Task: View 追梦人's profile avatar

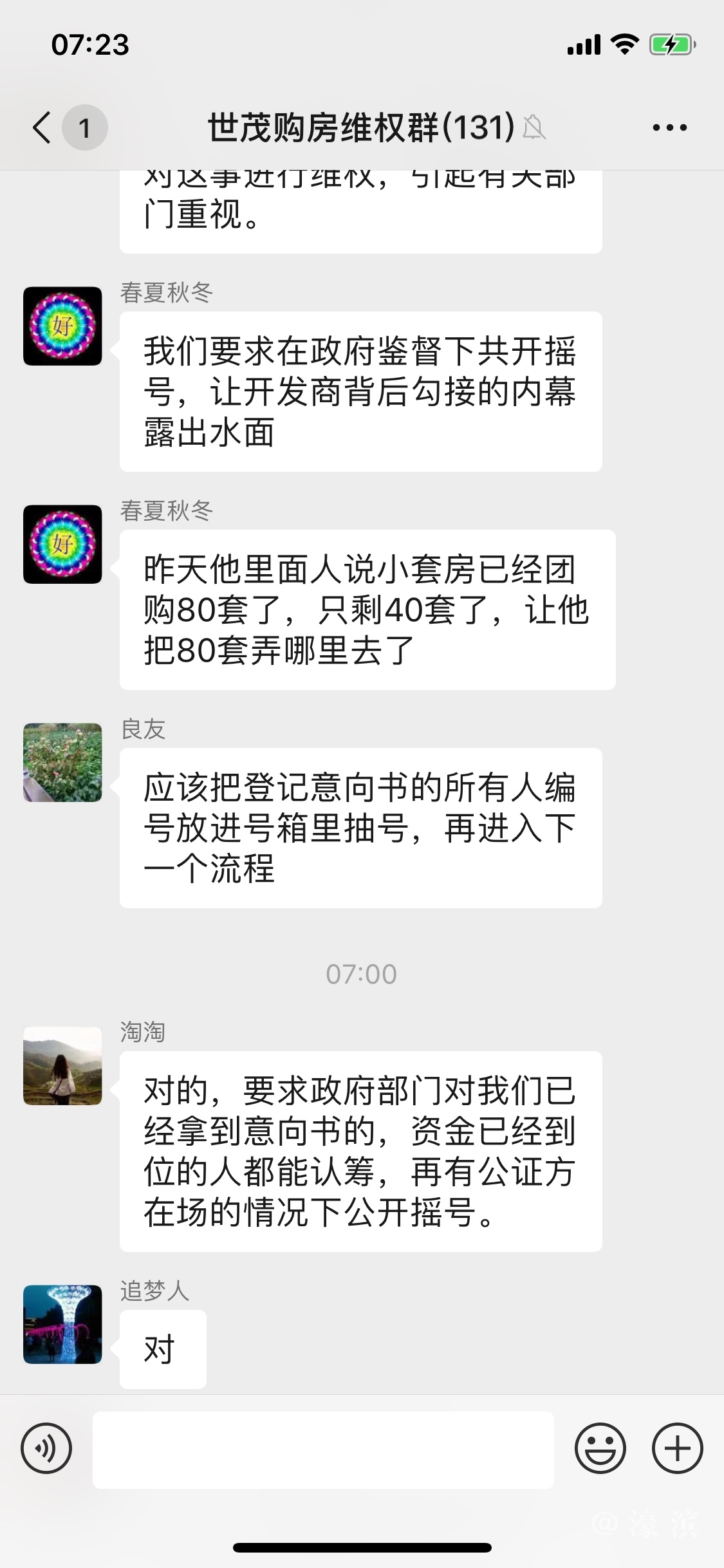Action: [x=62, y=1325]
